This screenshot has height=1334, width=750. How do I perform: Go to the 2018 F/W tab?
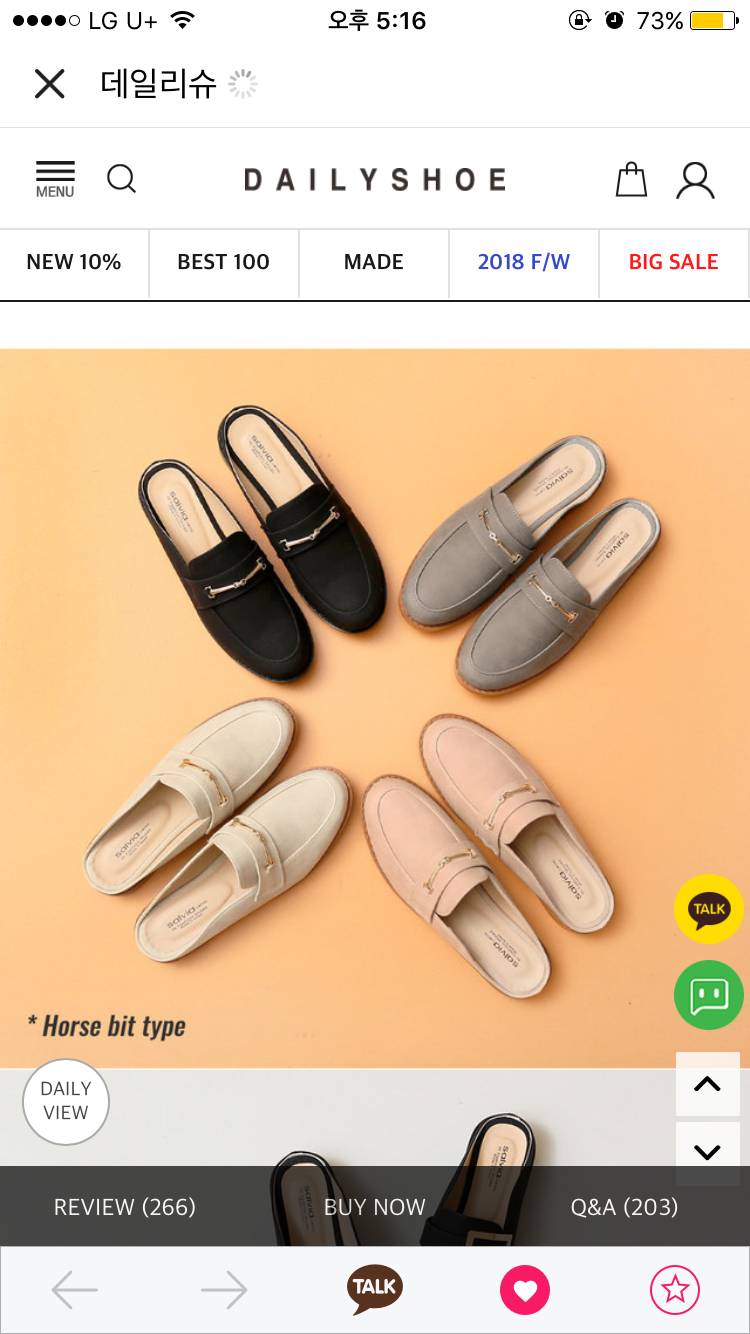(x=524, y=262)
